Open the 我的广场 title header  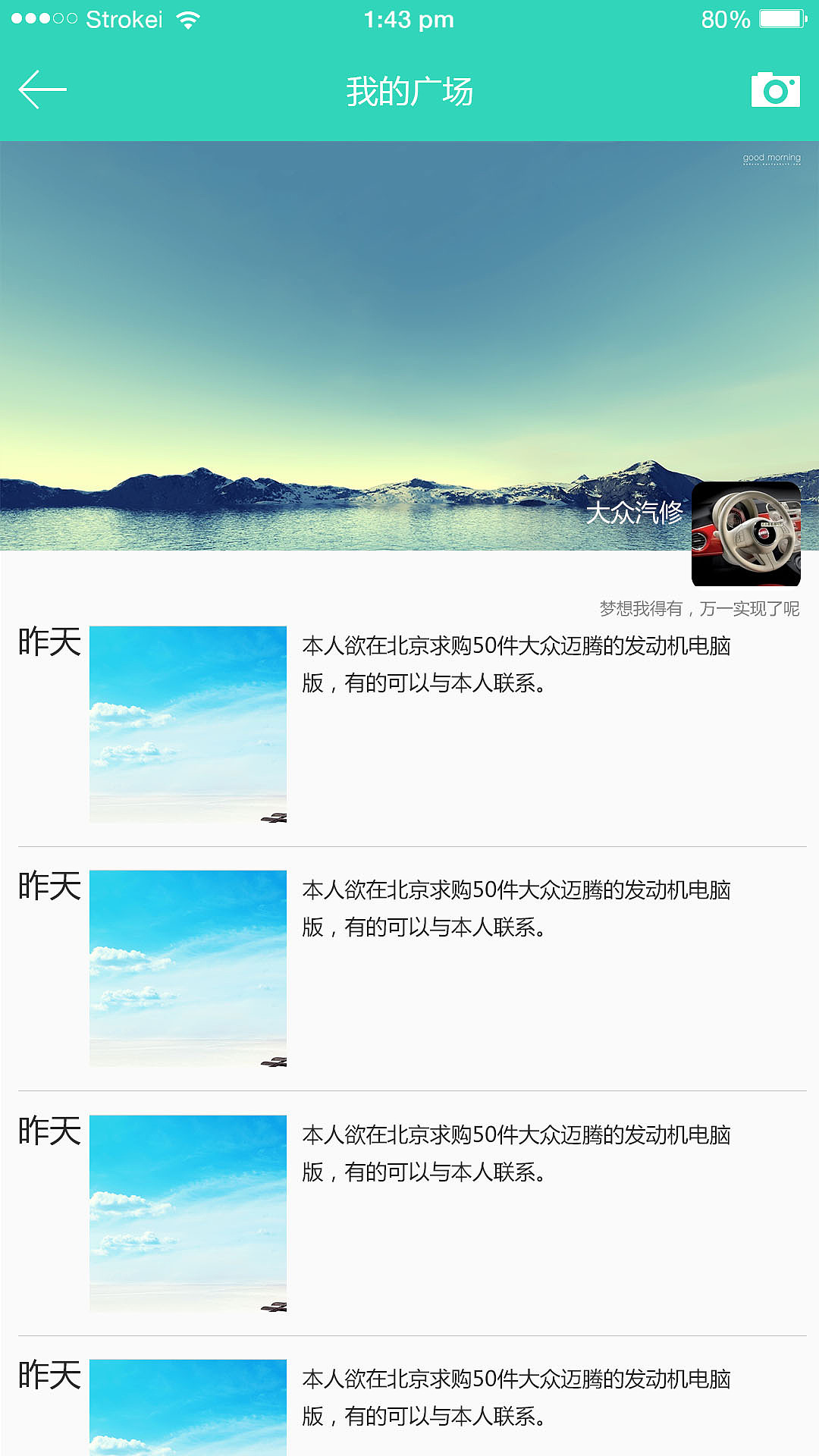pyautogui.click(x=409, y=91)
